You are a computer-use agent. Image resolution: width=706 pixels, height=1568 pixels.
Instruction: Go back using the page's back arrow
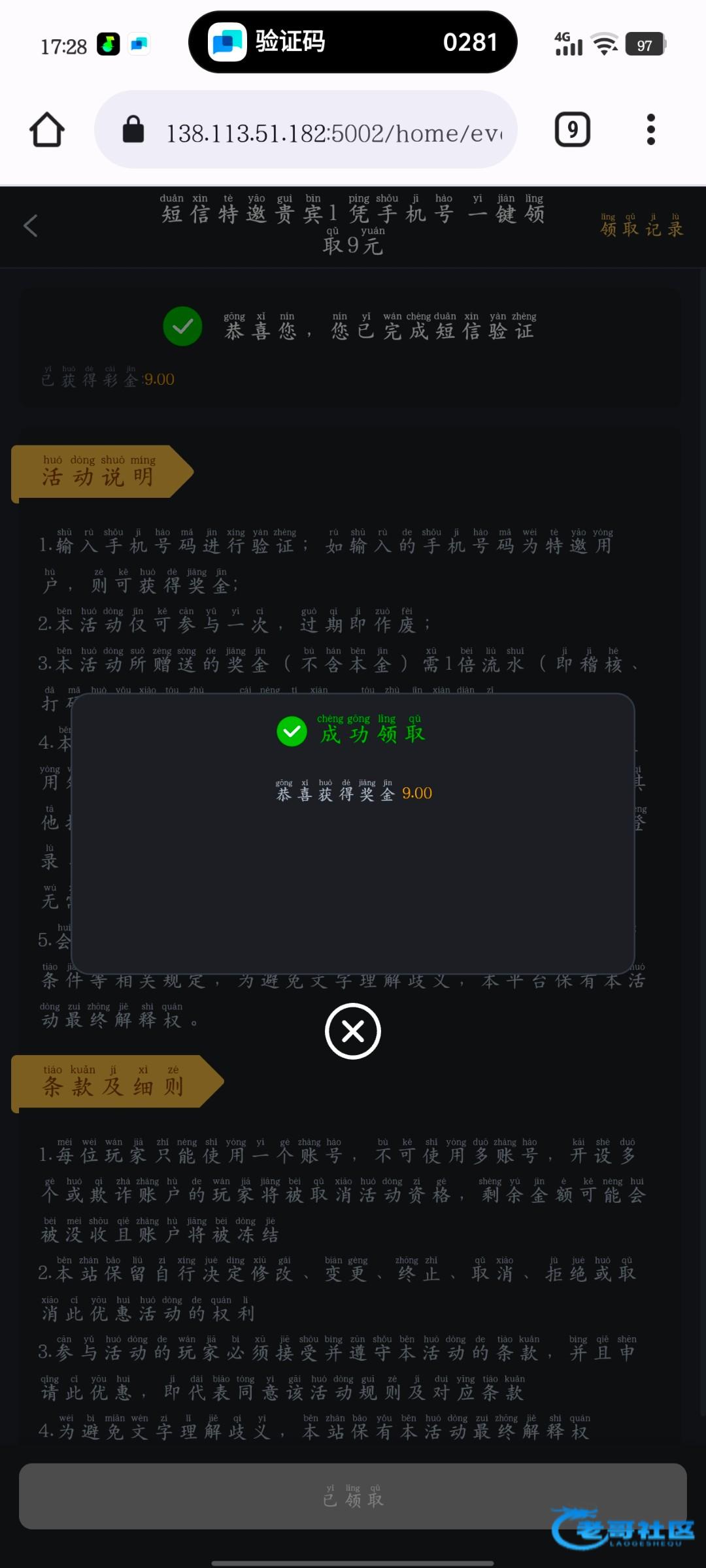(31, 226)
